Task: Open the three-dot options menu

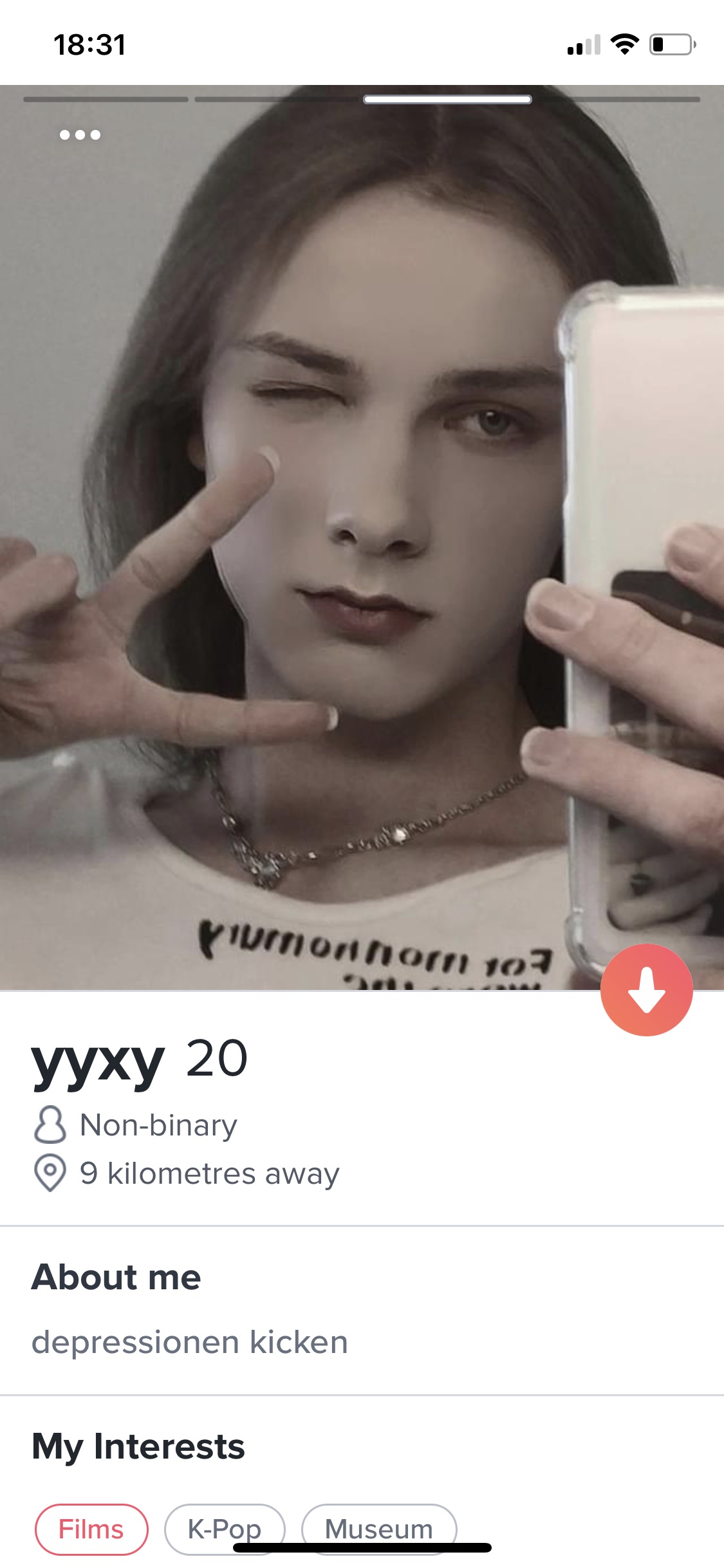Action: coord(80,135)
